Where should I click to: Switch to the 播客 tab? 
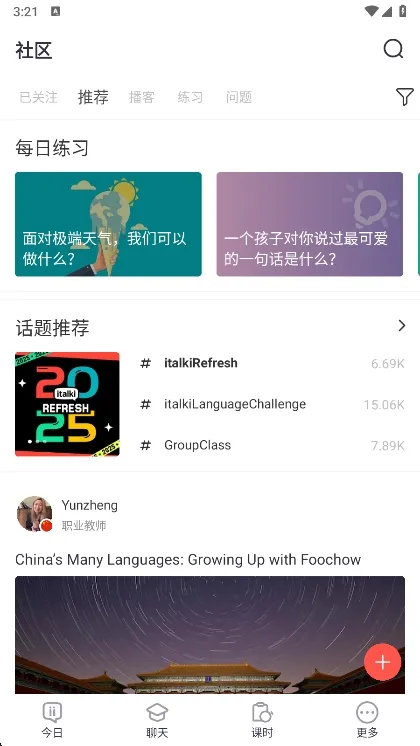[x=142, y=97]
